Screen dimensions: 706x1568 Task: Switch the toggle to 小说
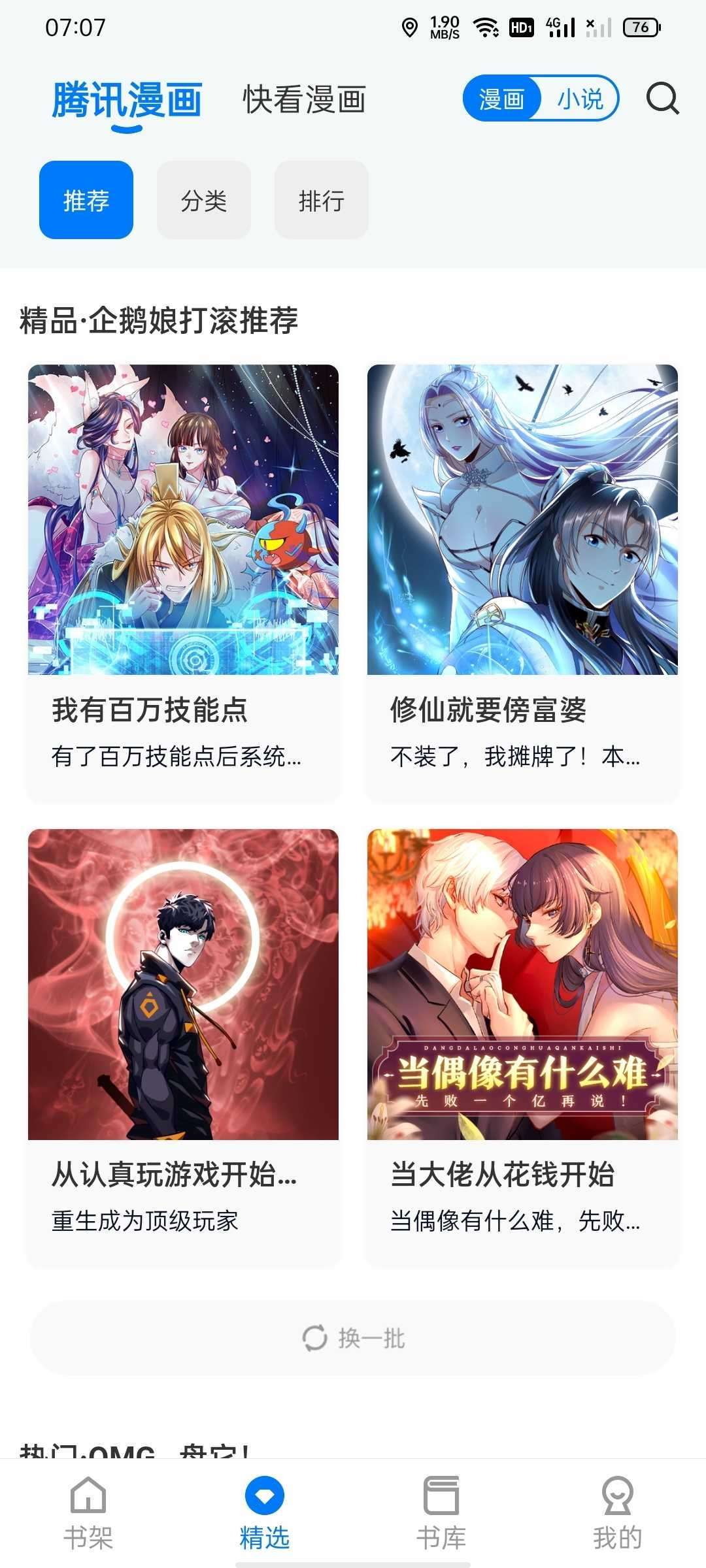(579, 99)
